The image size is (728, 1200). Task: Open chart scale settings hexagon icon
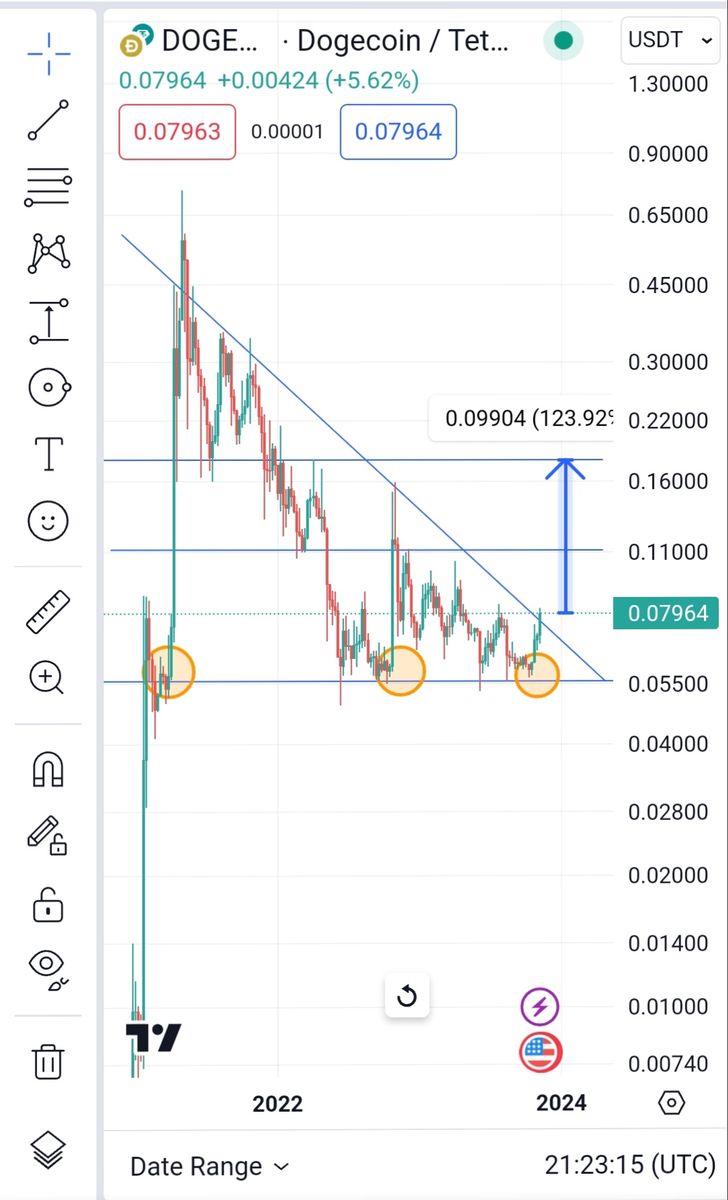[672, 1103]
